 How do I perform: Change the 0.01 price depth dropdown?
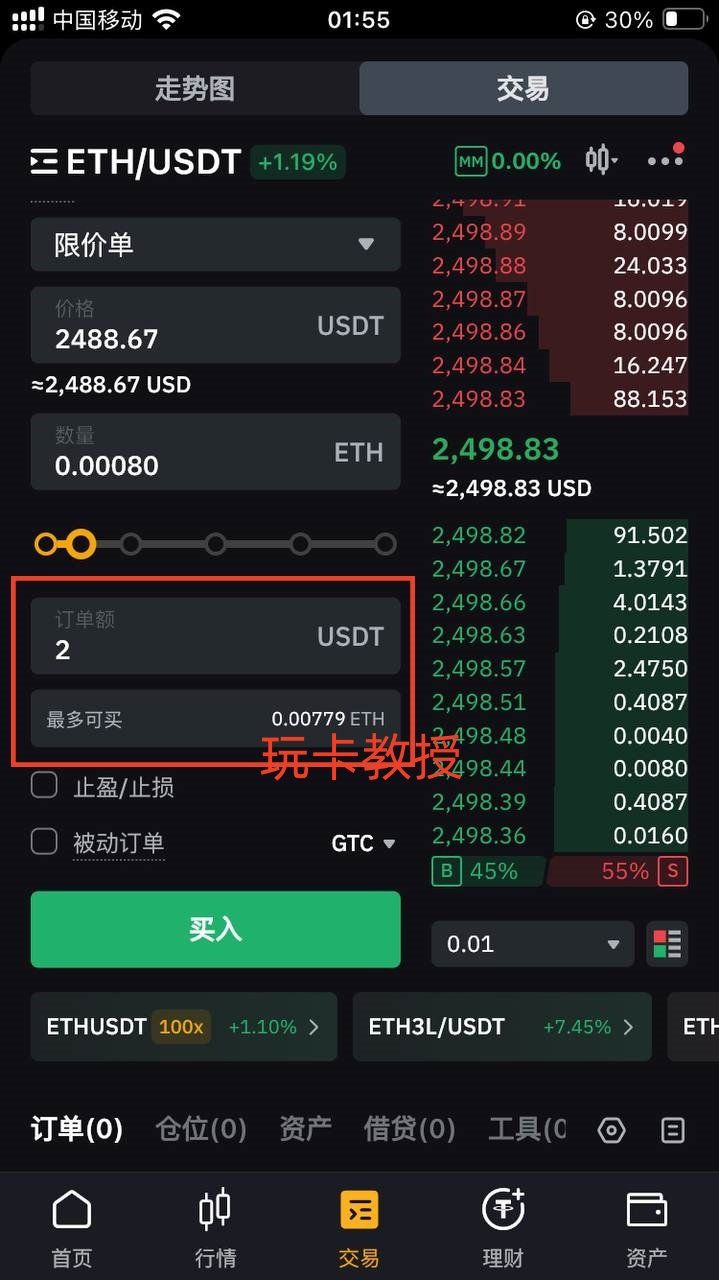[x=532, y=944]
